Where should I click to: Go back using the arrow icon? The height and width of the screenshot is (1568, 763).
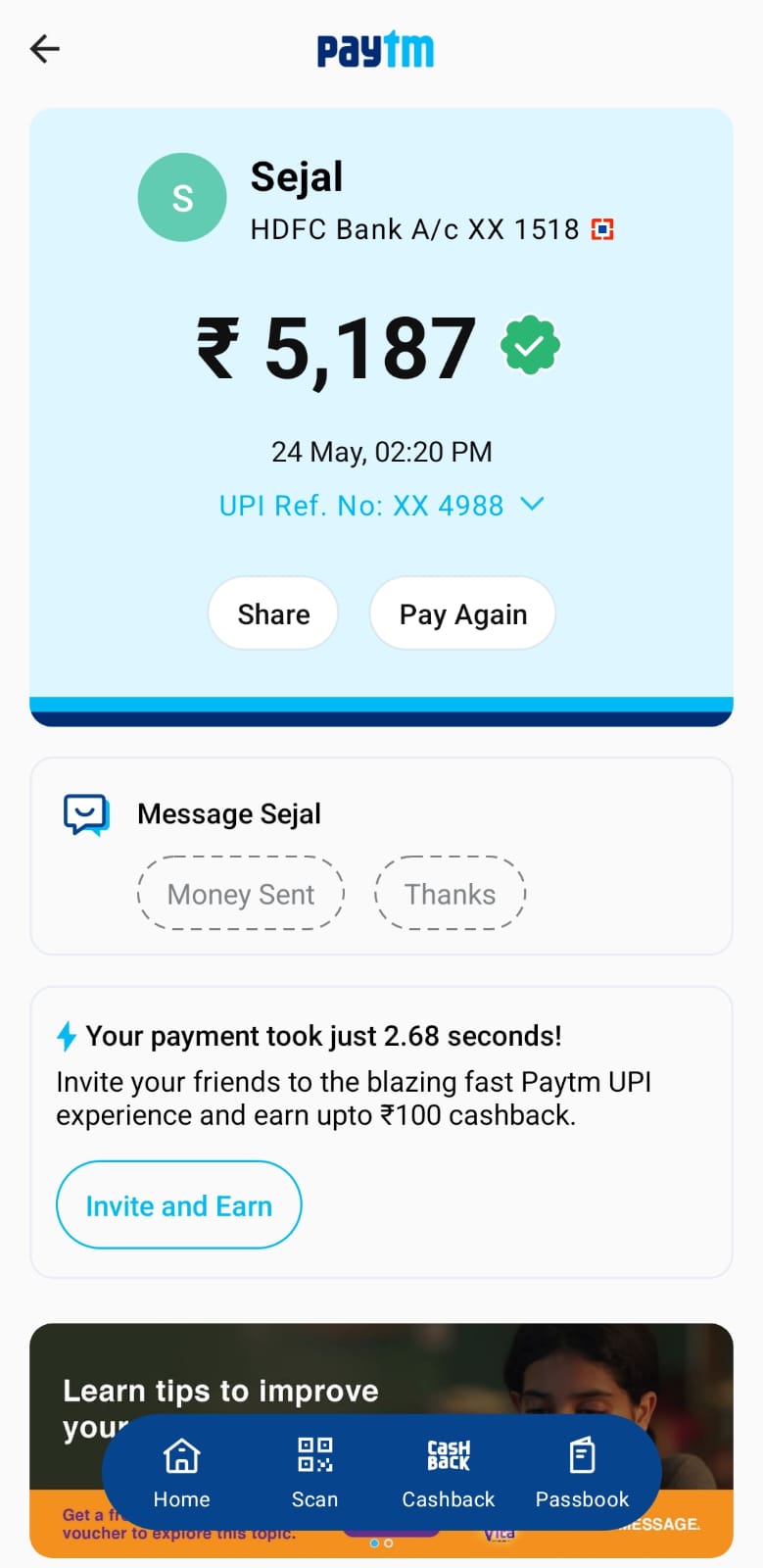click(45, 49)
